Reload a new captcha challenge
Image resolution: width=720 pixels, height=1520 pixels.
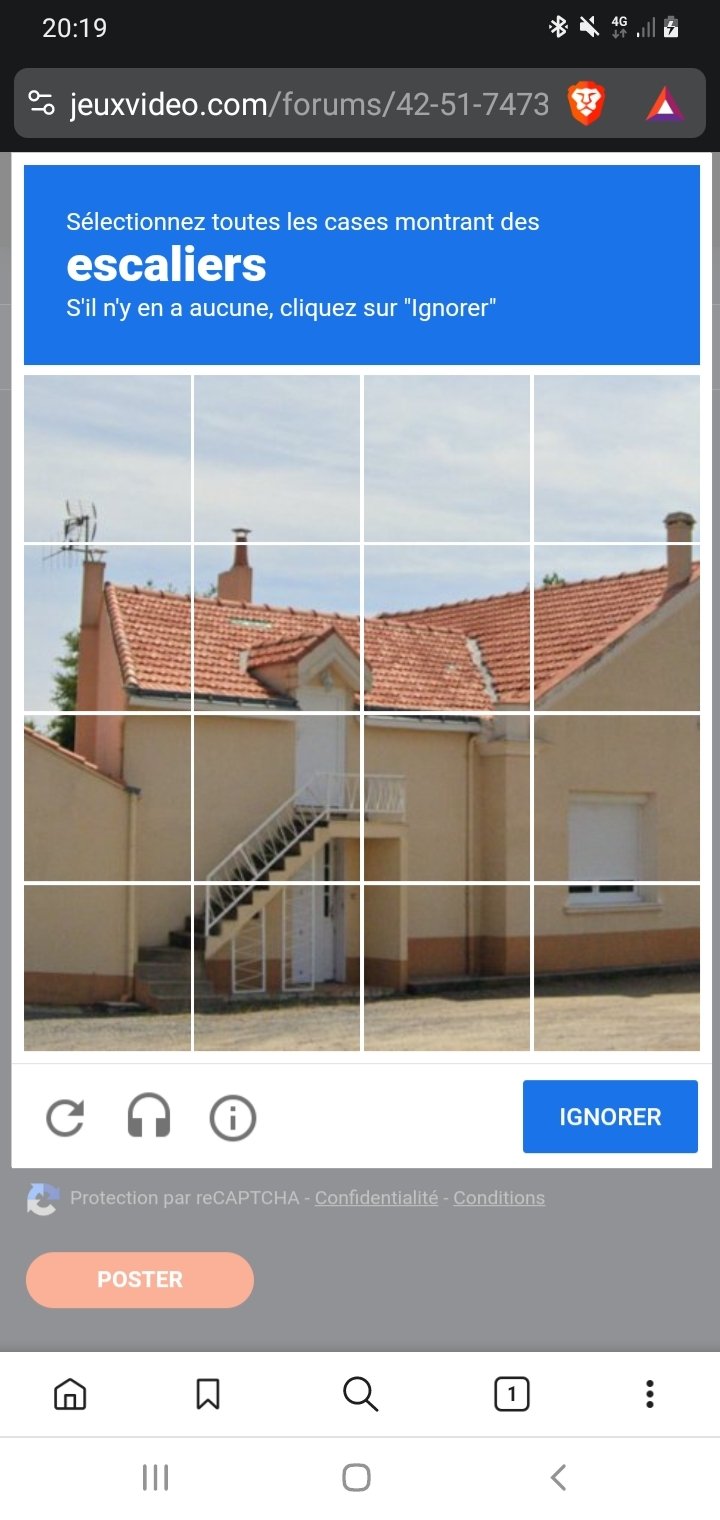tap(65, 1117)
